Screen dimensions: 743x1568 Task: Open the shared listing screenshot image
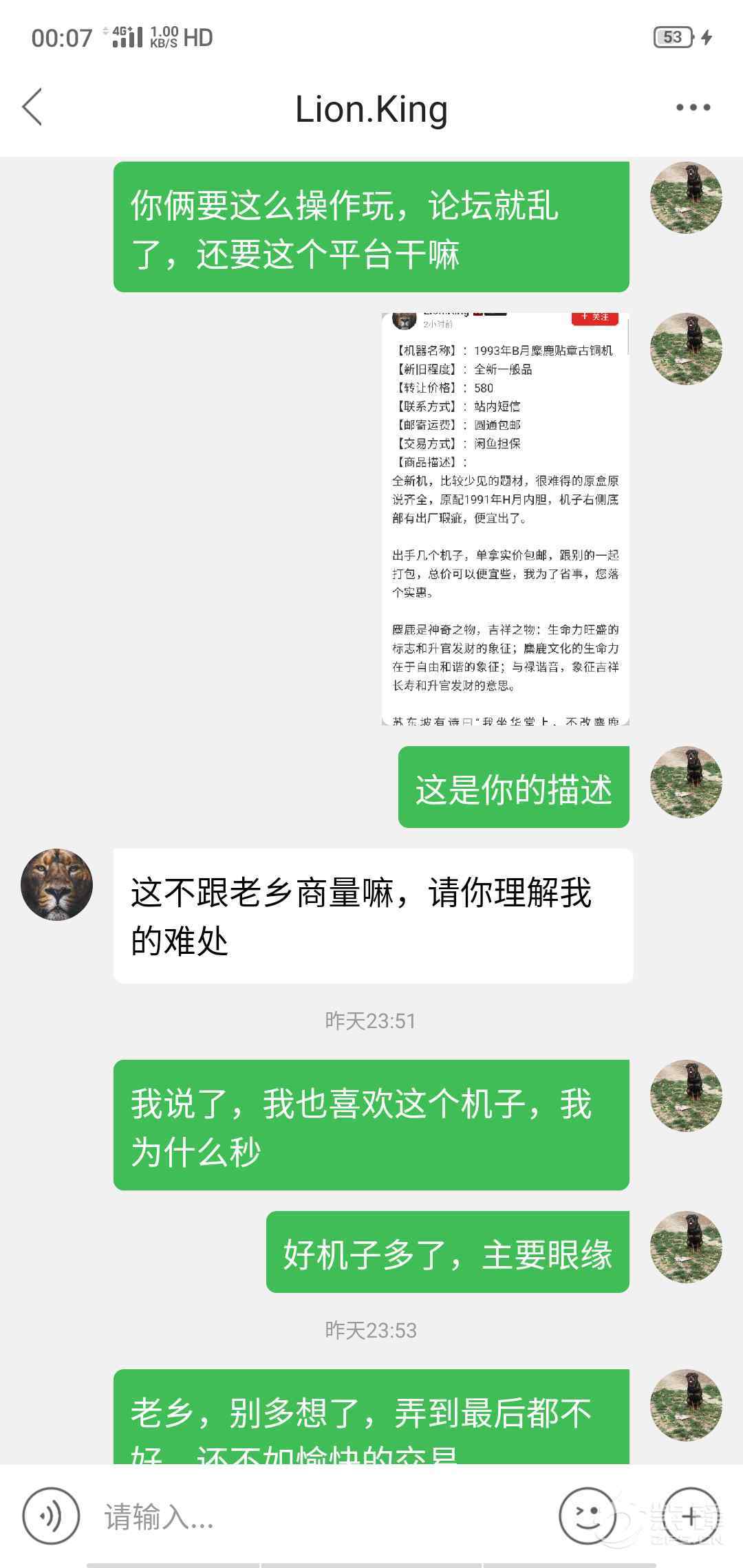click(x=505, y=519)
